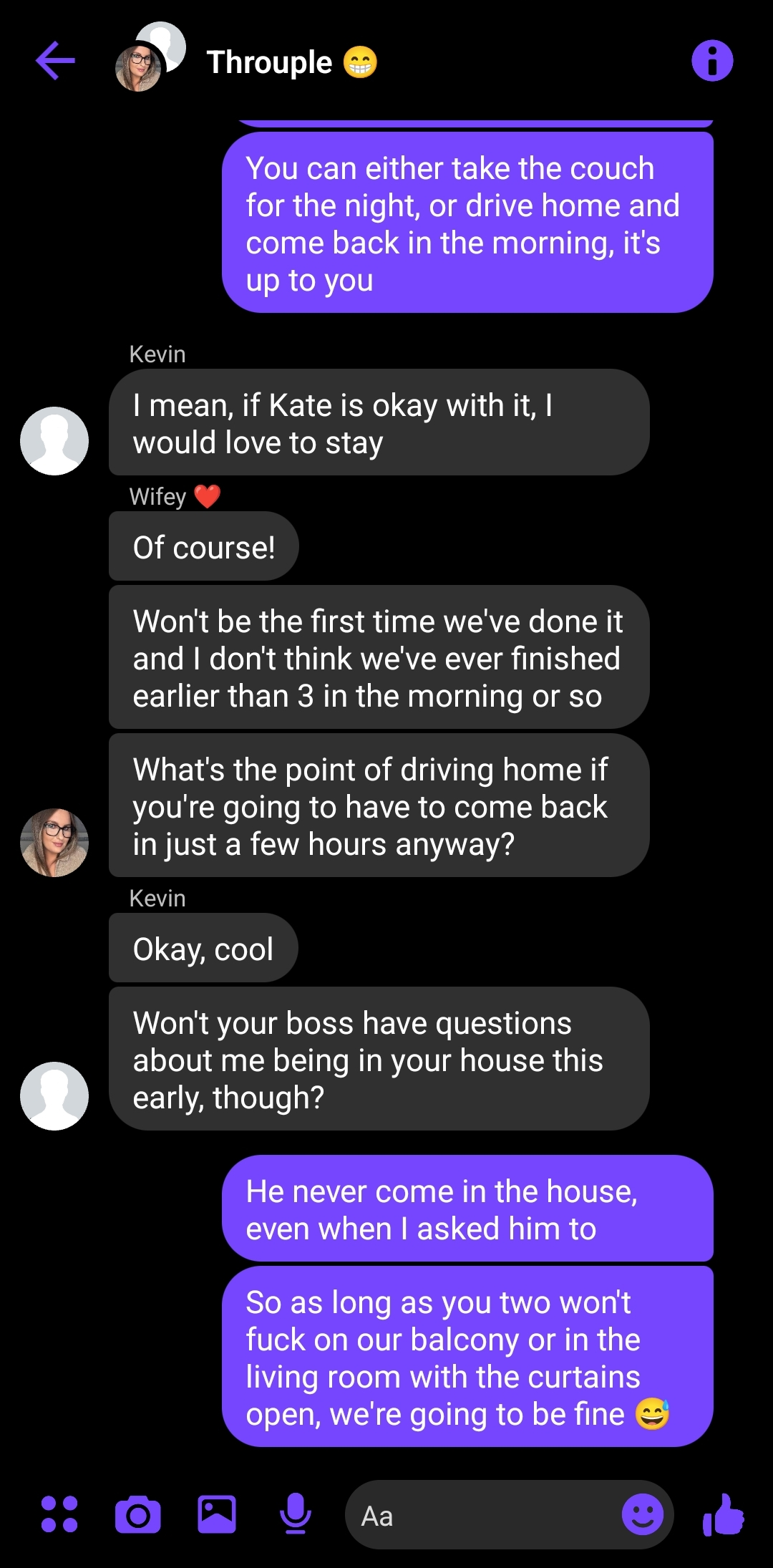Record a voice message with the microphone
773x1568 pixels.
point(295,1514)
